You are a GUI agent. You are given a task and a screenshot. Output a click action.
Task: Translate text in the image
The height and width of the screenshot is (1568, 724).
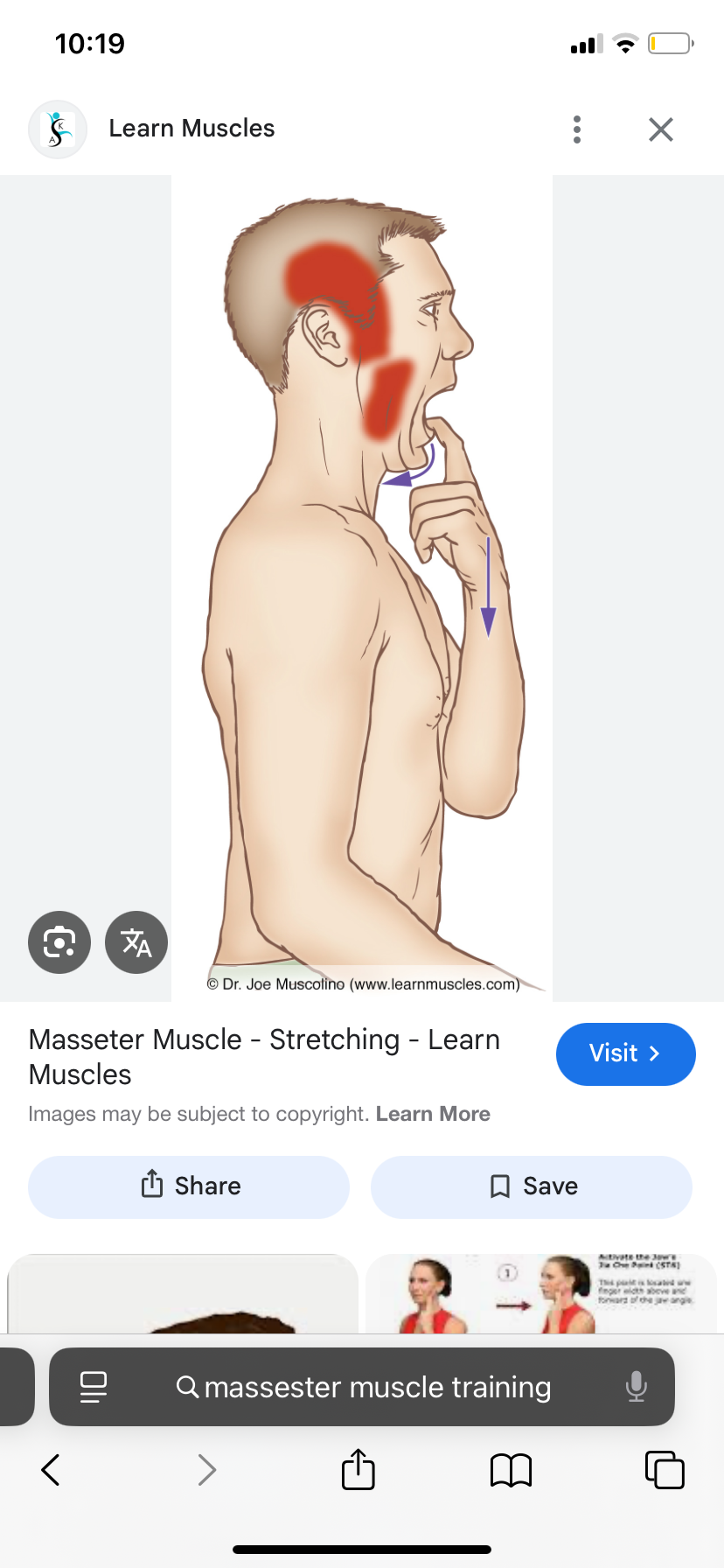tap(136, 942)
